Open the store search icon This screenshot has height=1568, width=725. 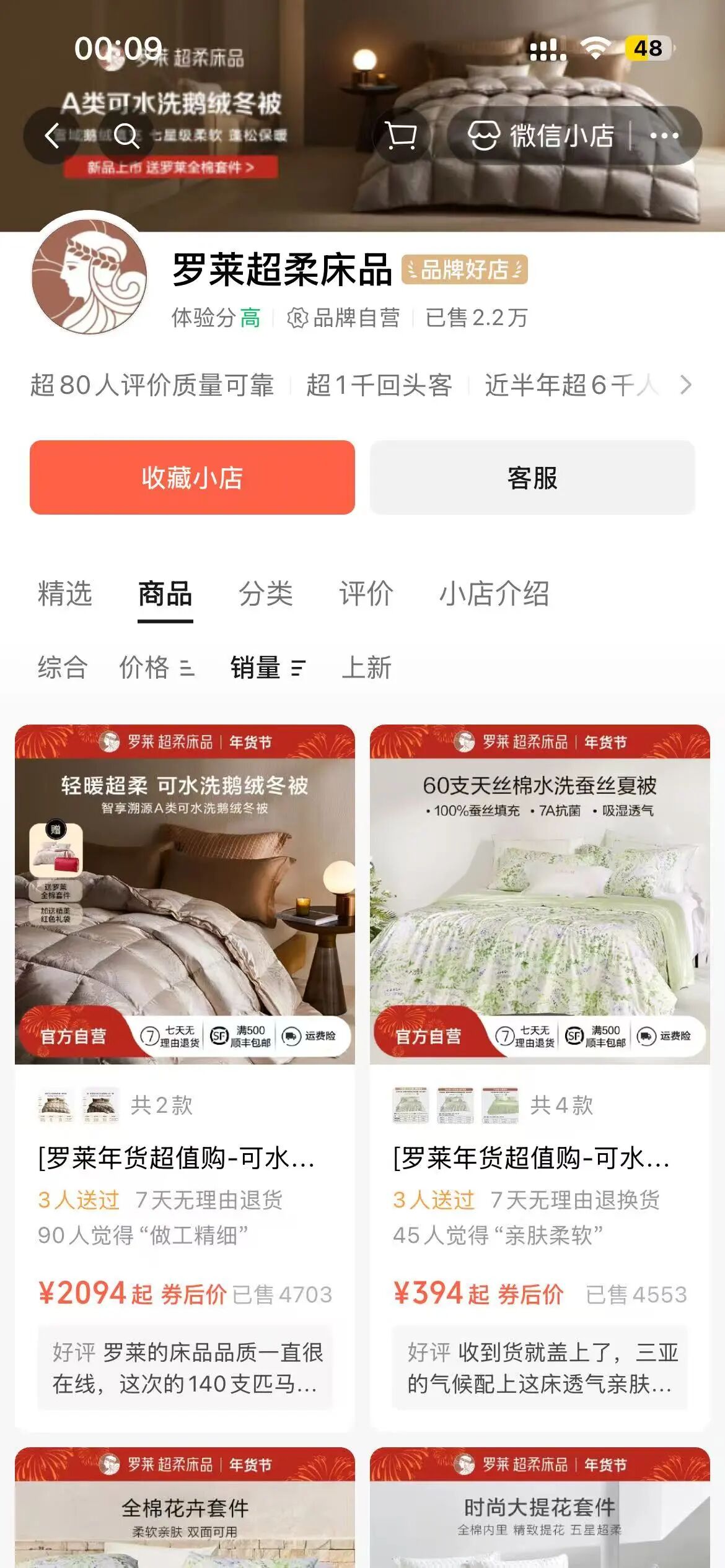pyautogui.click(x=126, y=136)
